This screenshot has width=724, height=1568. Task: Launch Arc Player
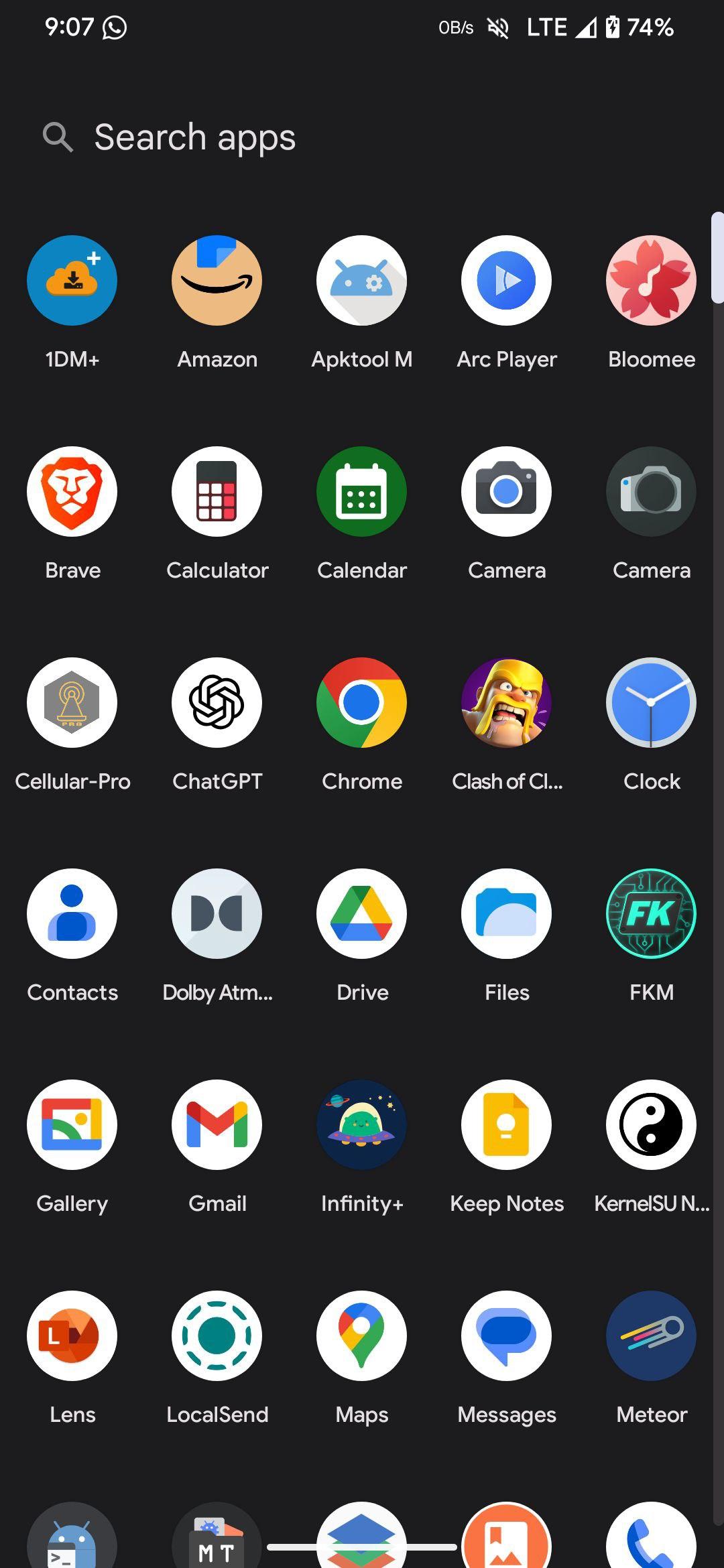click(506, 281)
